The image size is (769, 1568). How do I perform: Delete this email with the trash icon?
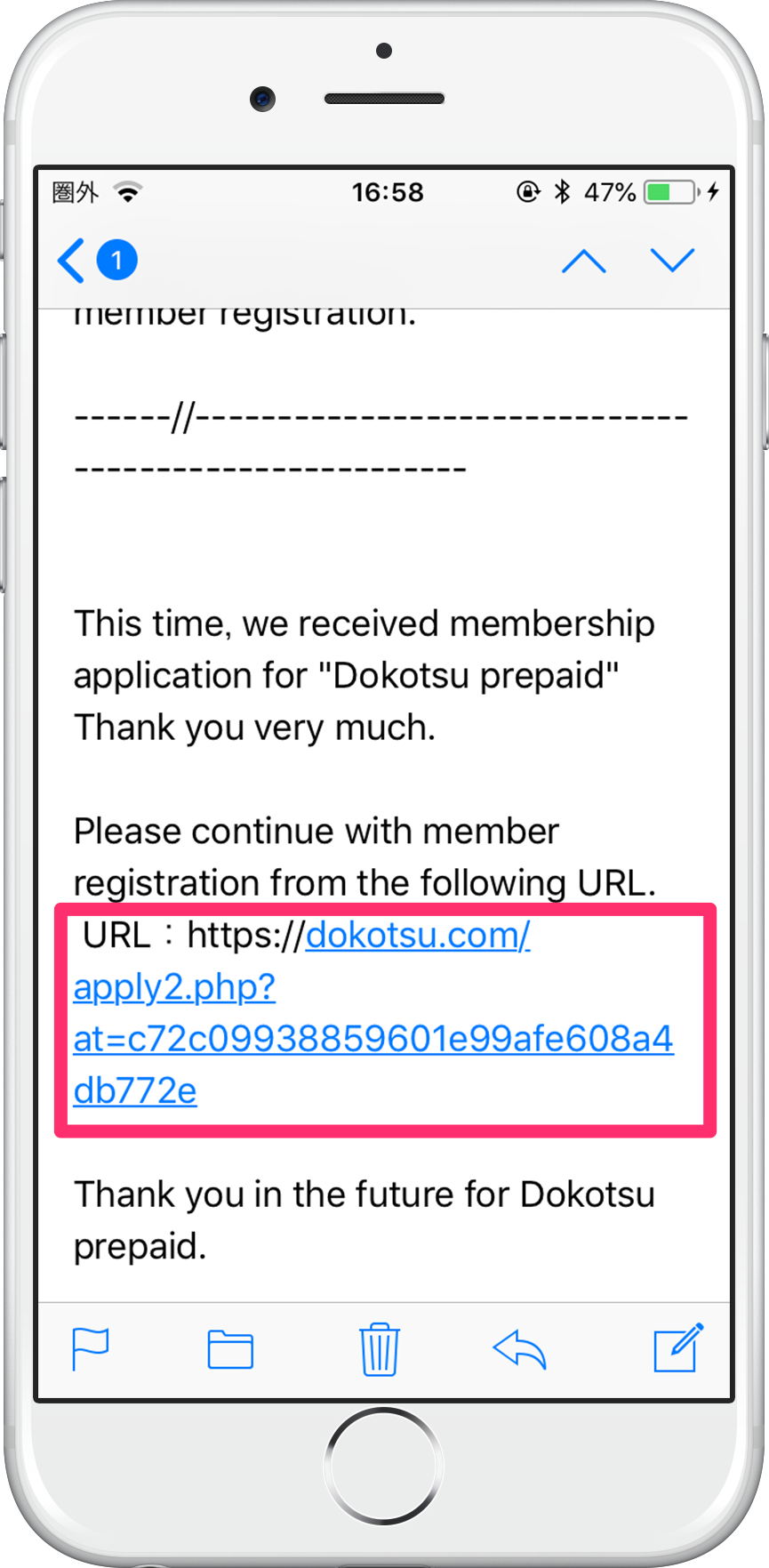(380, 1349)
